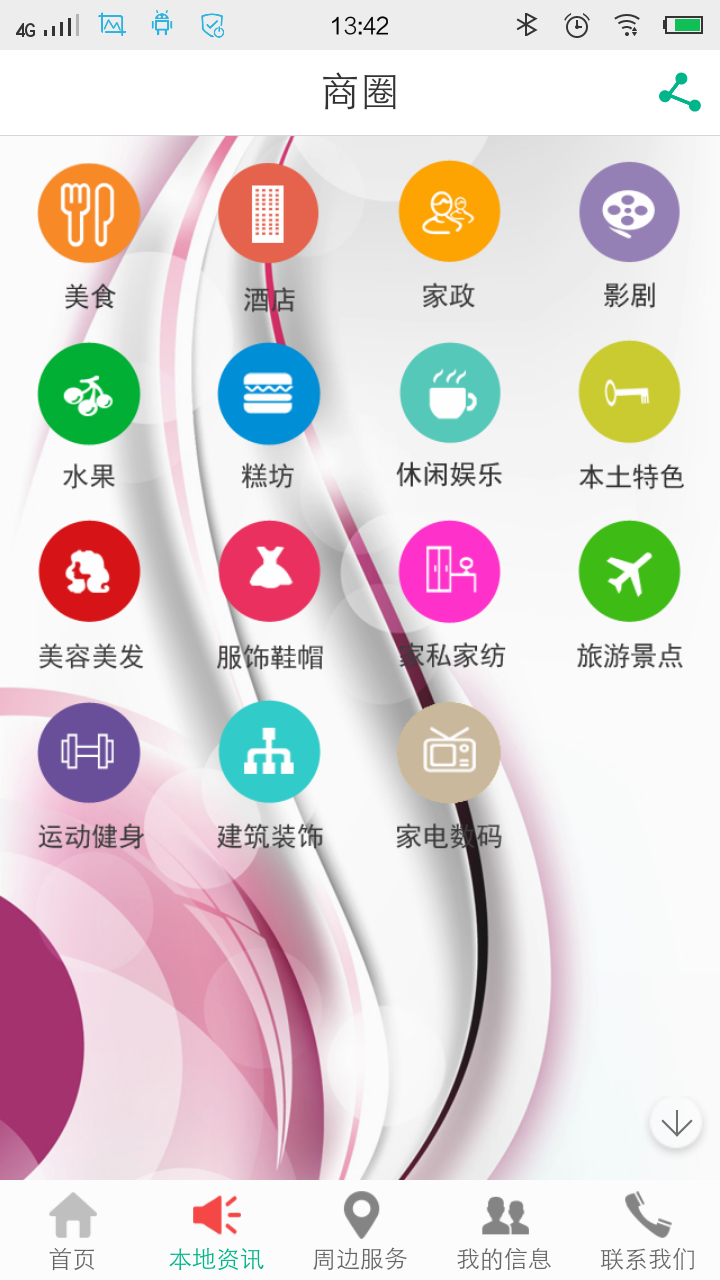Tap the share icon in the header
720x1280 pixels.
[x=680, y=93]
